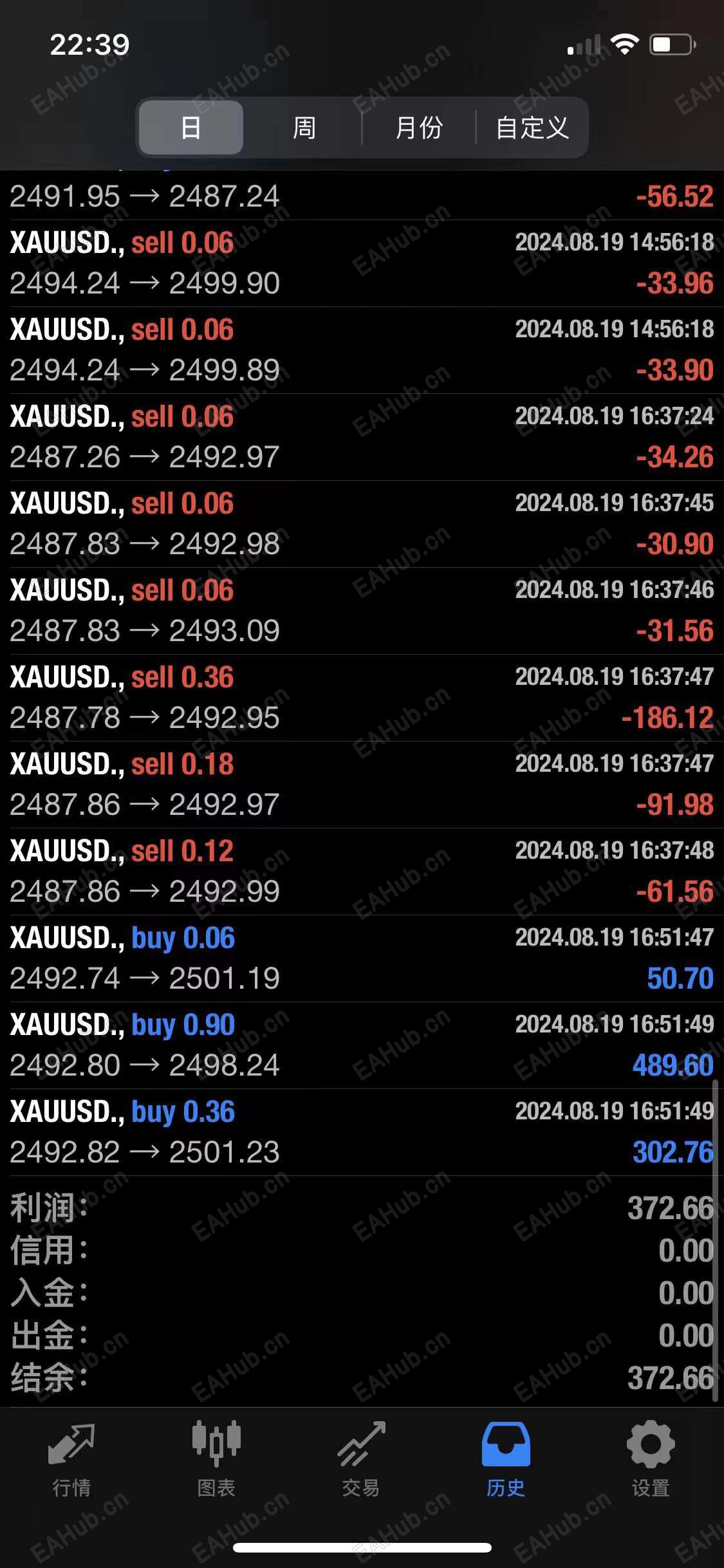
Task: Choose the 自定义 custom period
Action: (532, 127)
